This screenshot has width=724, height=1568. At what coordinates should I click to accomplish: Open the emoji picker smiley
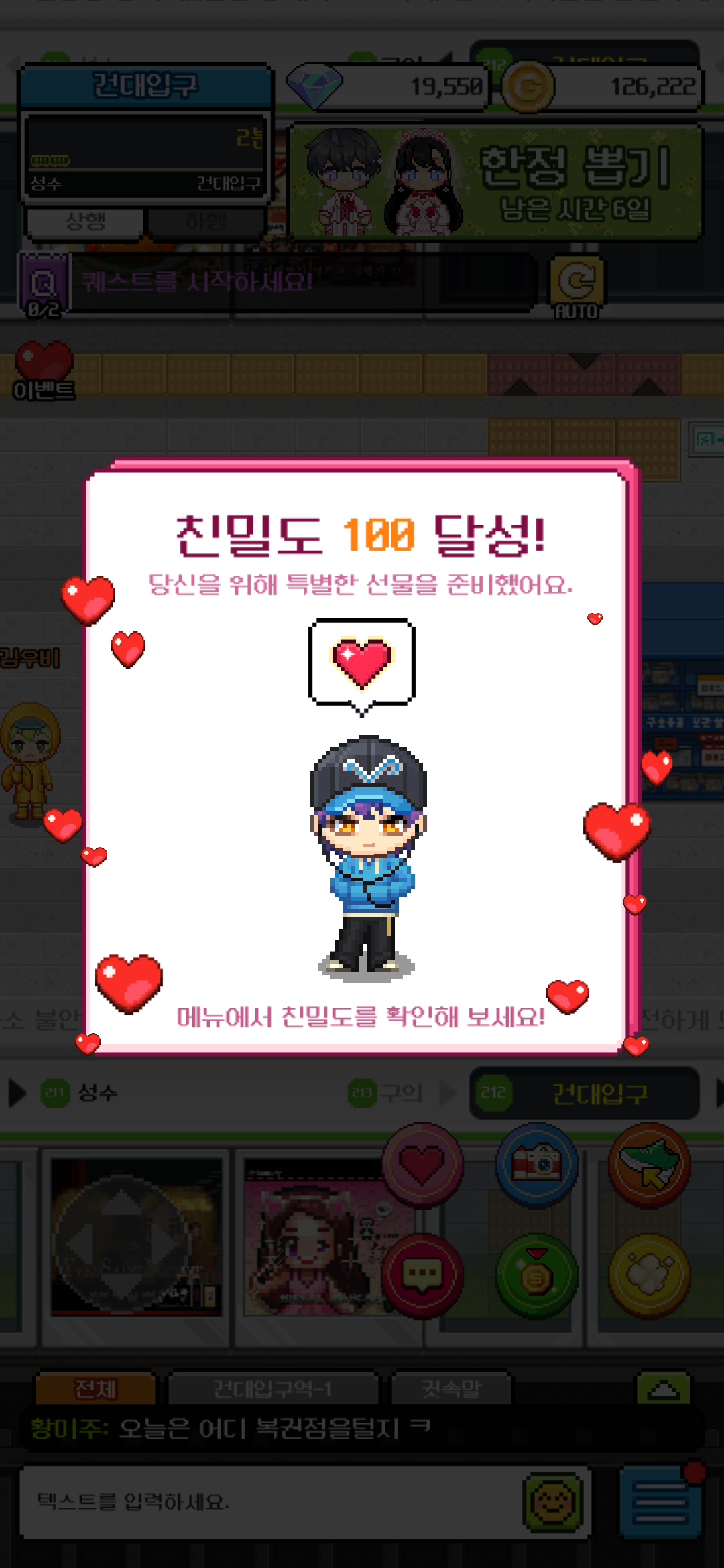pos(553,1502)
